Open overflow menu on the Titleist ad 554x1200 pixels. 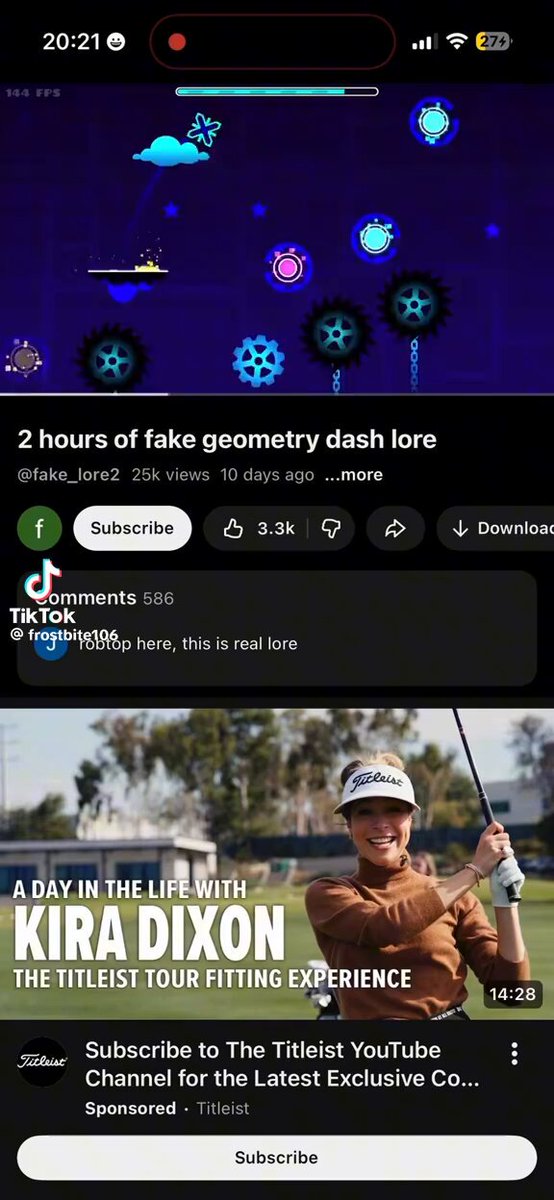pos(515,1053)
